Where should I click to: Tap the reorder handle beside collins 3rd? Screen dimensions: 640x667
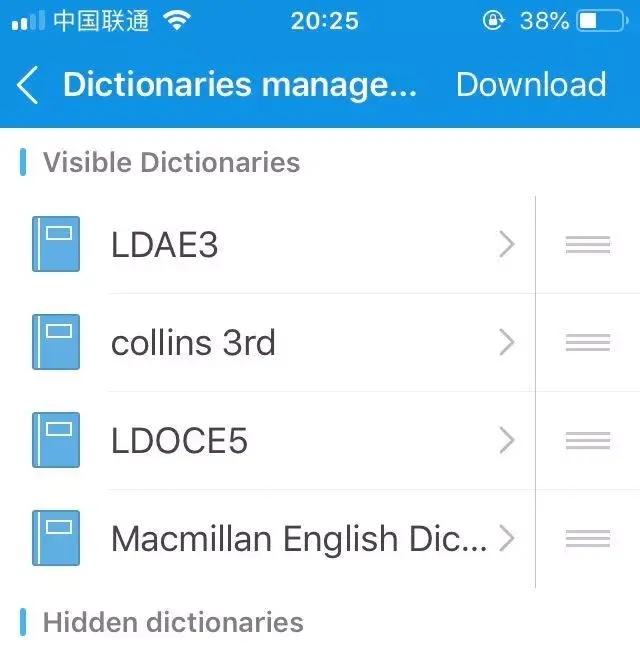click(x=588, y=342)
